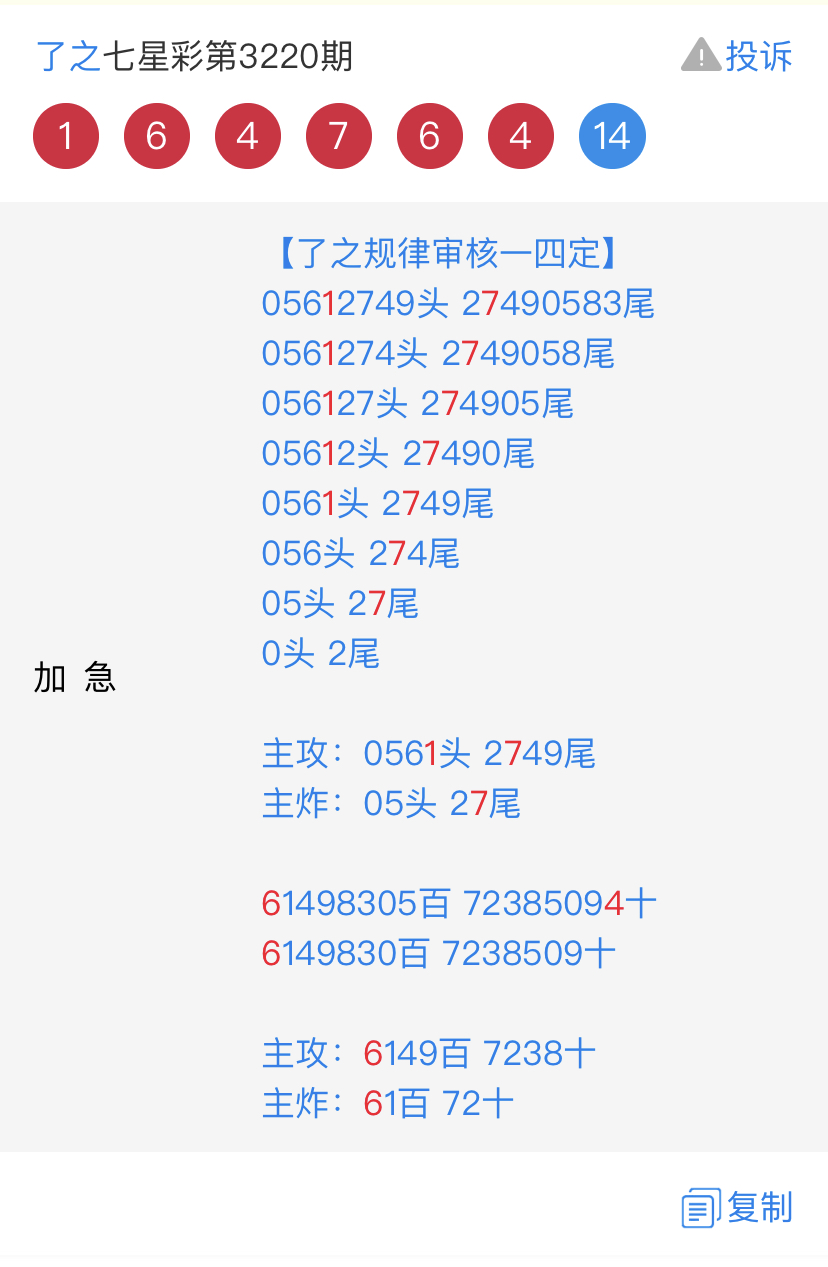Image resolution: width=828 pixels, height=1267 pixels.
Task: Click the 6149百 7238十 主攻 line
Action: tap(428, 1052)
